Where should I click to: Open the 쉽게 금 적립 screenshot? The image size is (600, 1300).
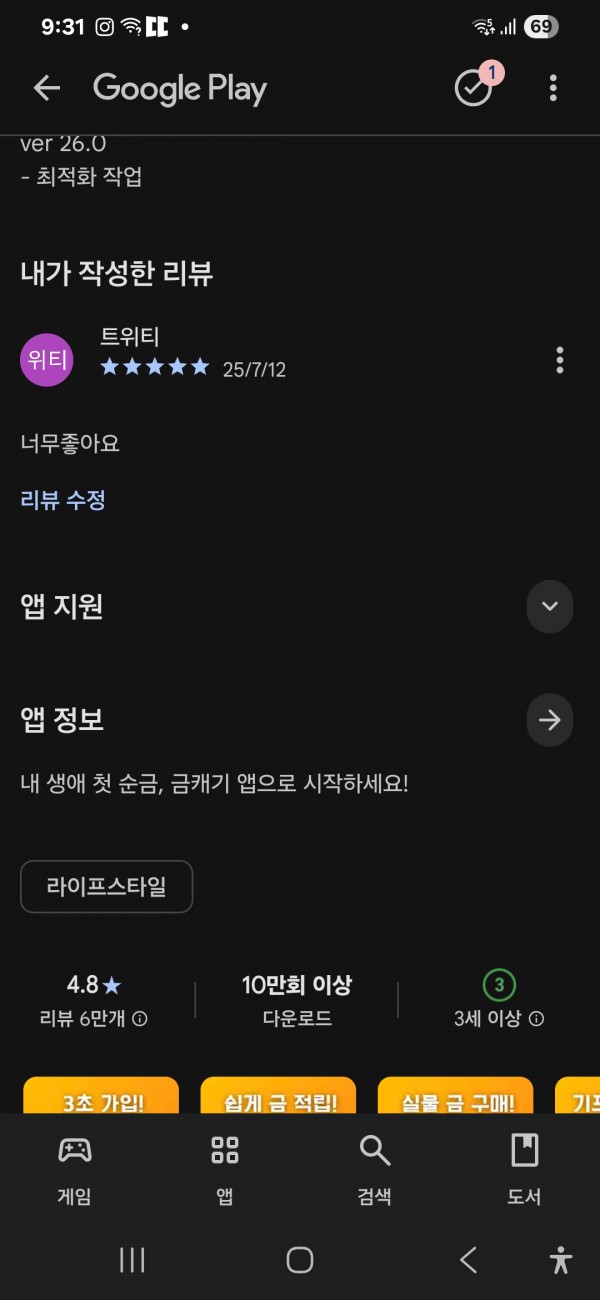pos(278,1095)
